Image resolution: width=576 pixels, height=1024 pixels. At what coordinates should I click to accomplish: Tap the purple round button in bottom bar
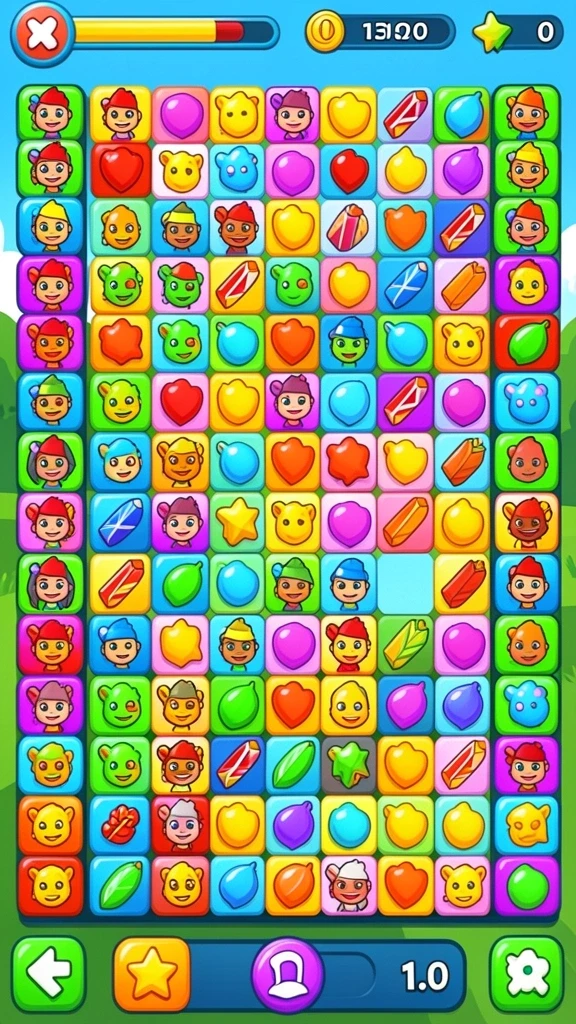288,976
